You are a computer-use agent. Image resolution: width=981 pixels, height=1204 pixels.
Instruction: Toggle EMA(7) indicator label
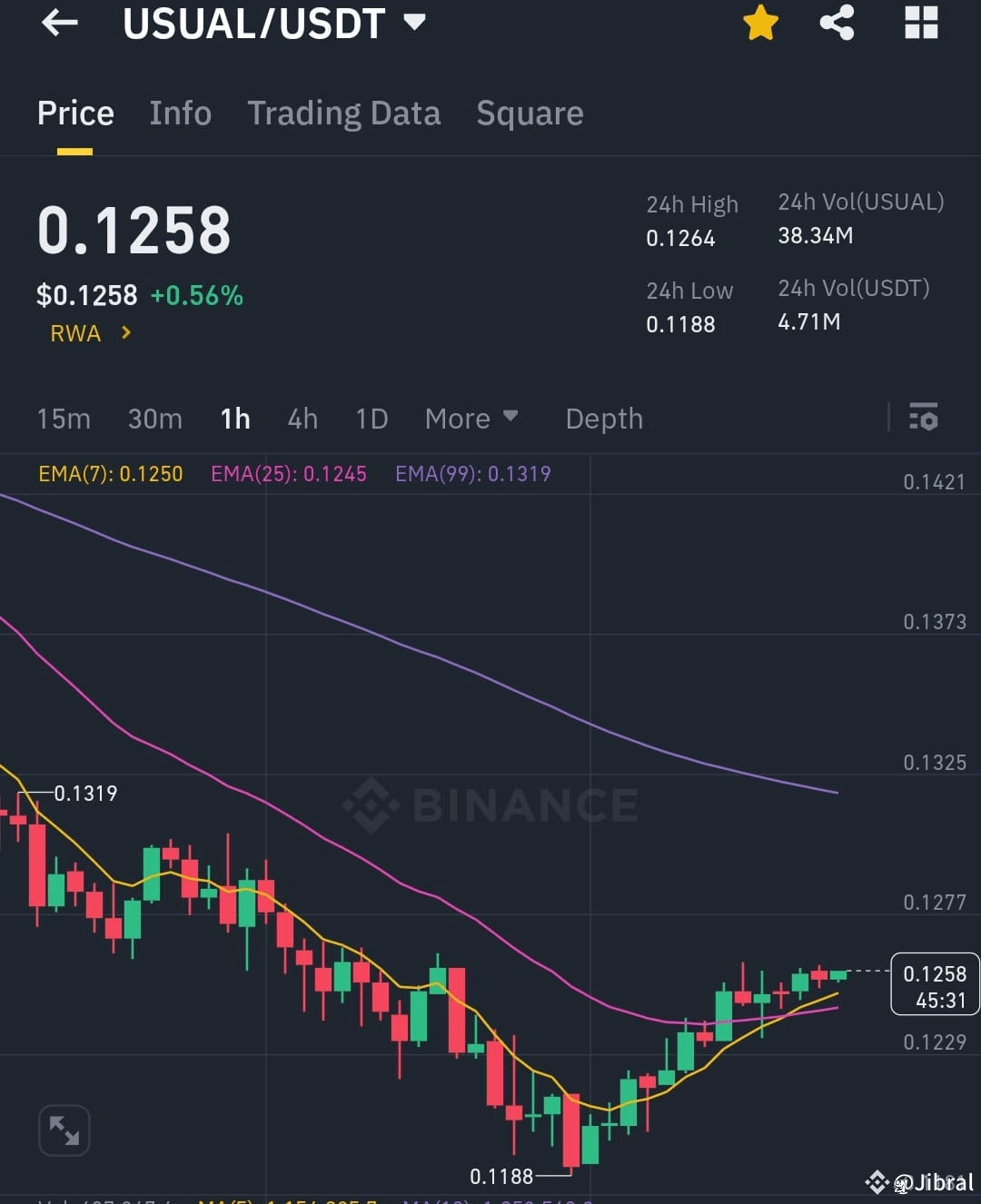coord(110,473)
